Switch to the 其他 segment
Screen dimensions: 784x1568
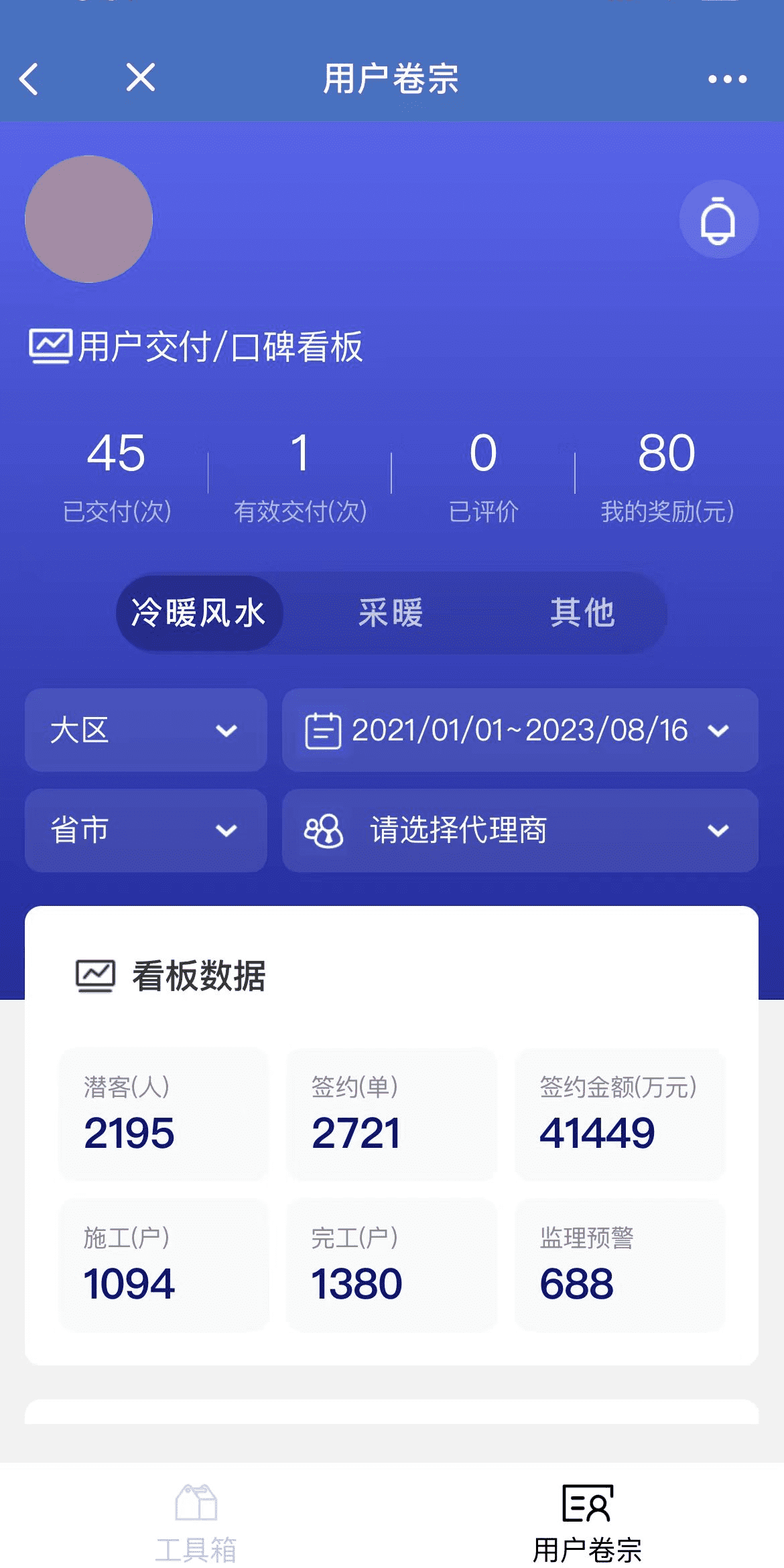coord(582,613)
